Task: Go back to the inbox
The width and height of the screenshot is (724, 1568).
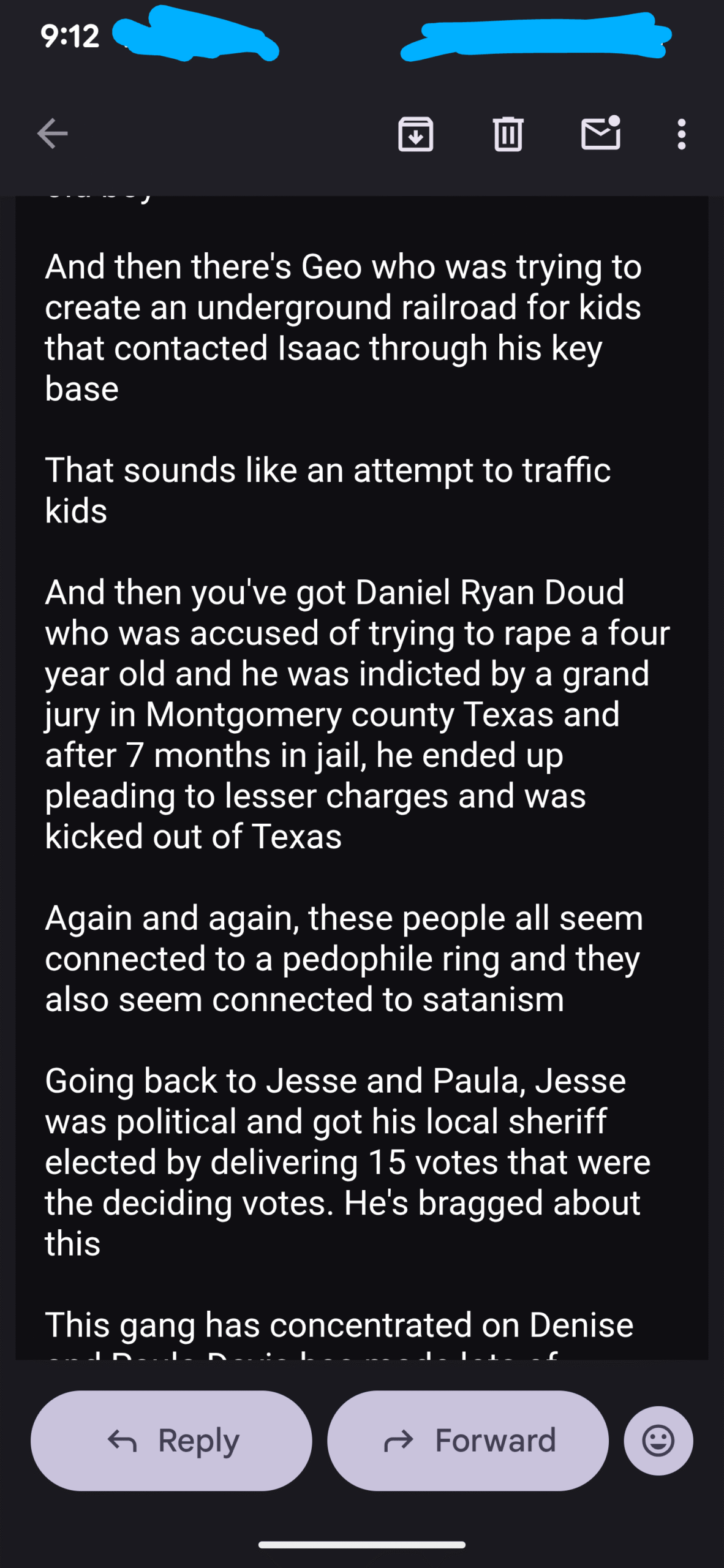Action: coord(52,134)
